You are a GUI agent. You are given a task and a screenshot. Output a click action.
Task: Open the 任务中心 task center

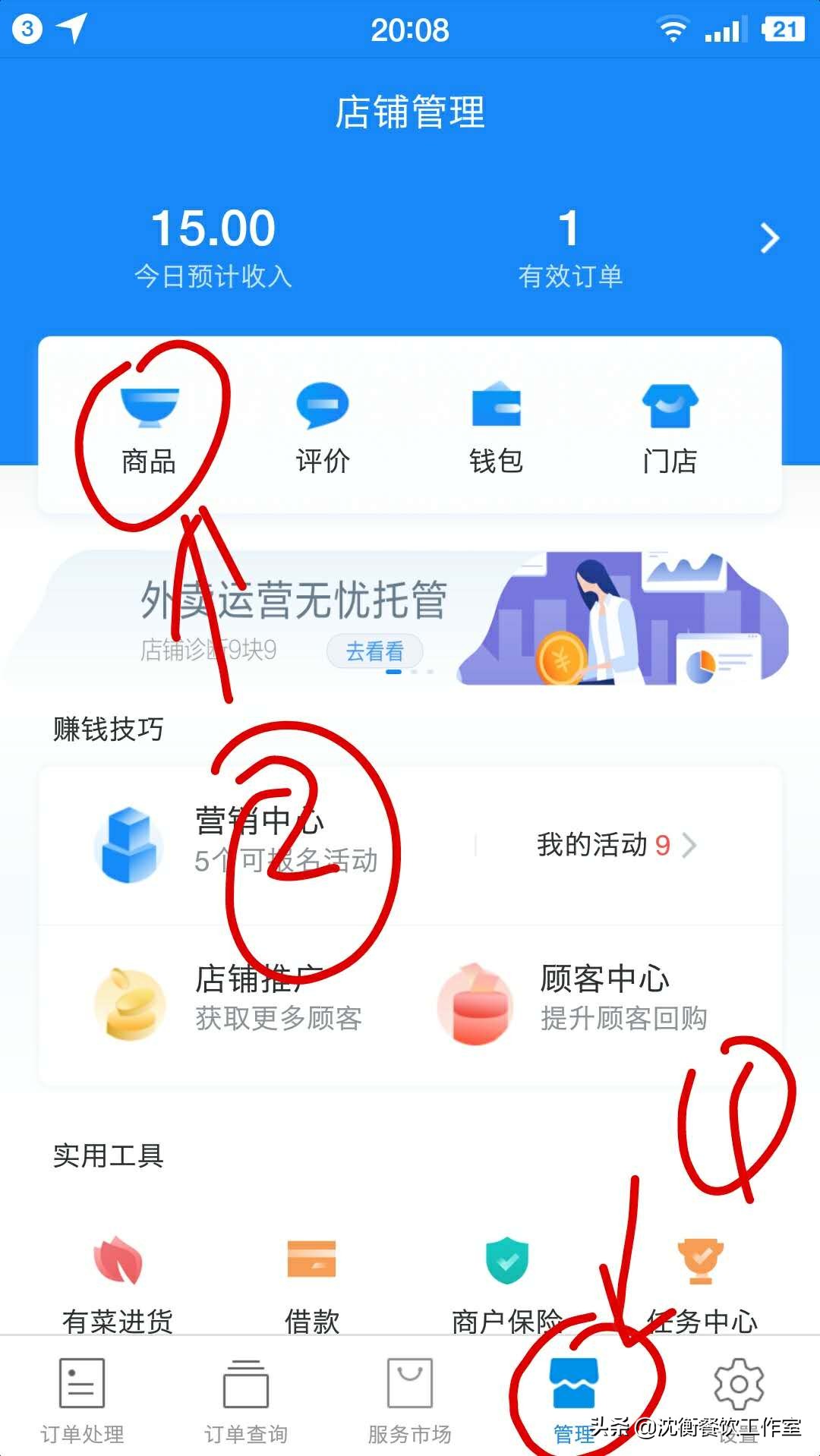click(700, 1260)
